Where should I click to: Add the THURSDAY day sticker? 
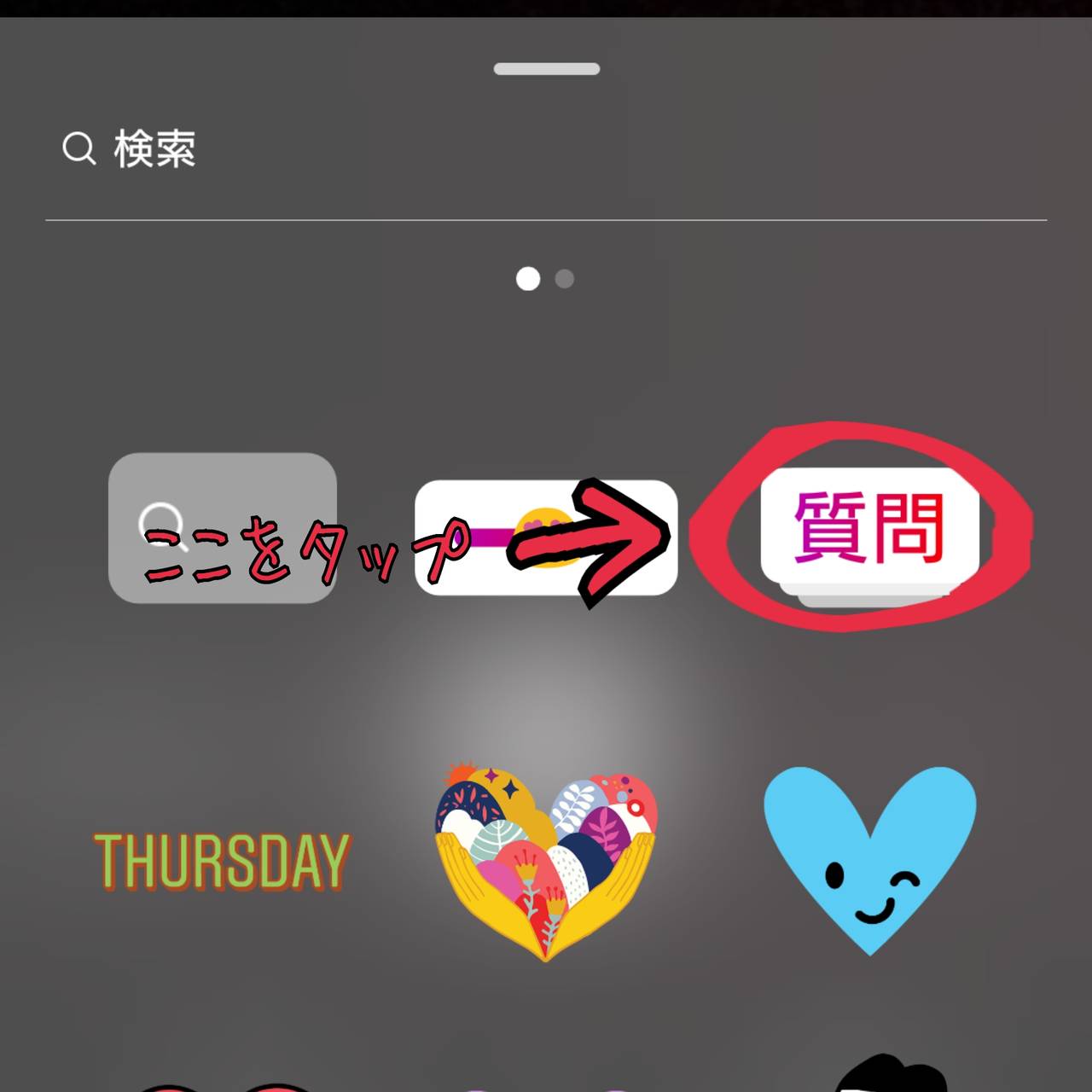coord(222,860)
